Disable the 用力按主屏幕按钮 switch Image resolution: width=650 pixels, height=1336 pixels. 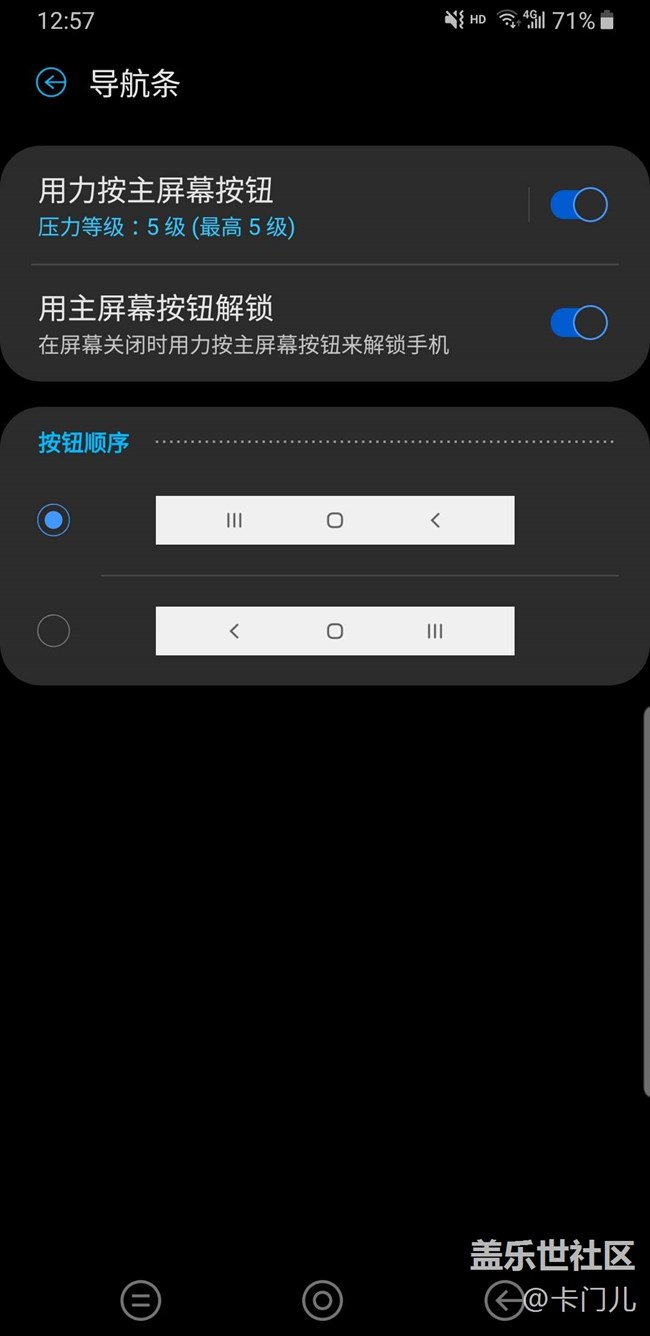click(579, 205)
